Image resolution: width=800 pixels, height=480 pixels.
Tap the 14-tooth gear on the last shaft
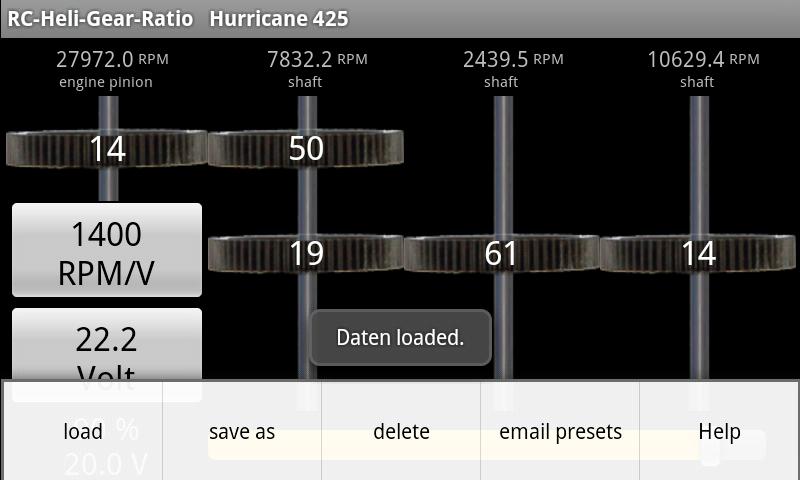coord(698,253)
